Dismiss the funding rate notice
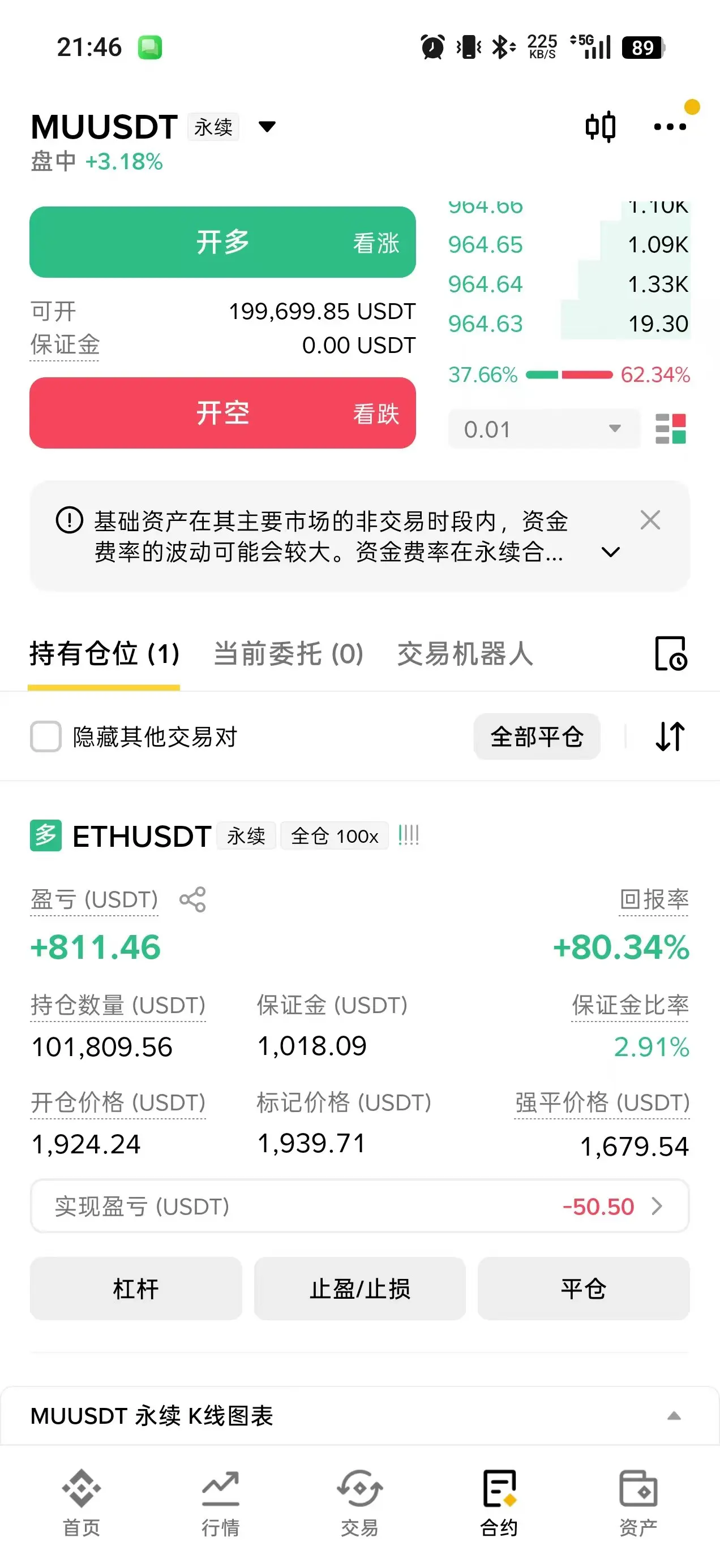The height and width of the screenshot is (1568, 720). click(650, 520)
